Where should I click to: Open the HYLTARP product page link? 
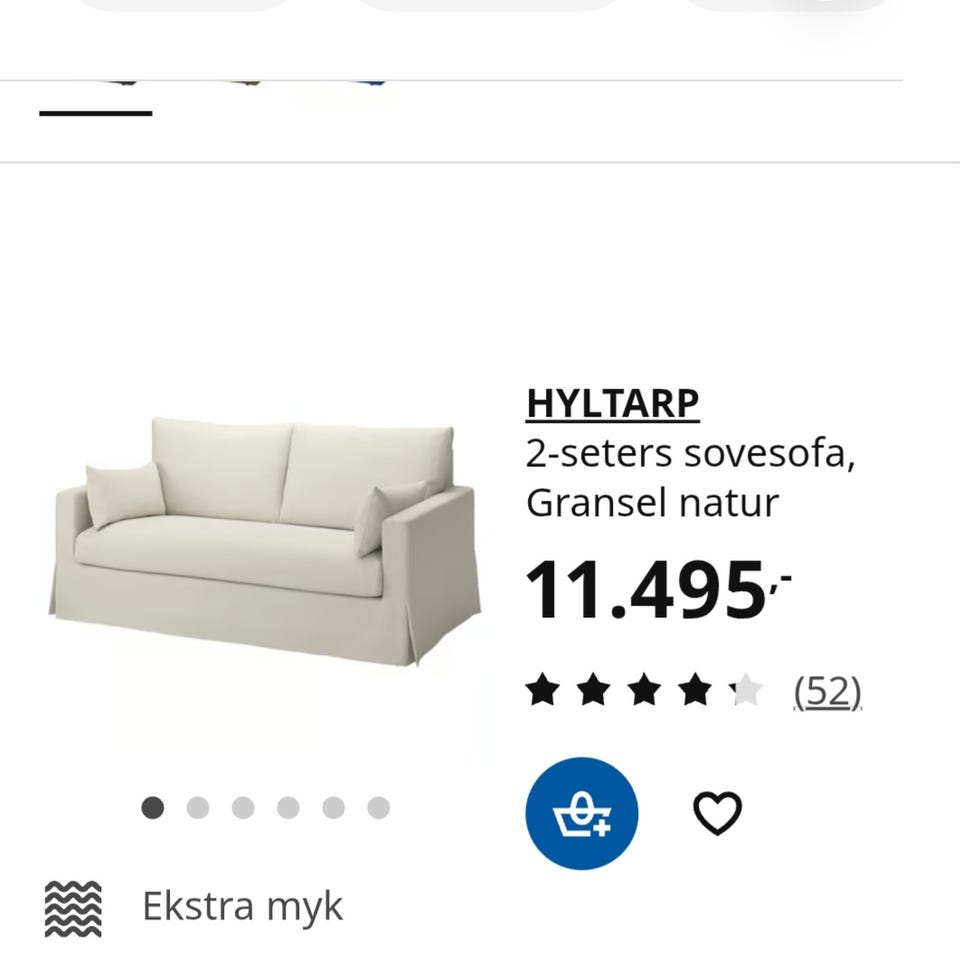point(612,403)
